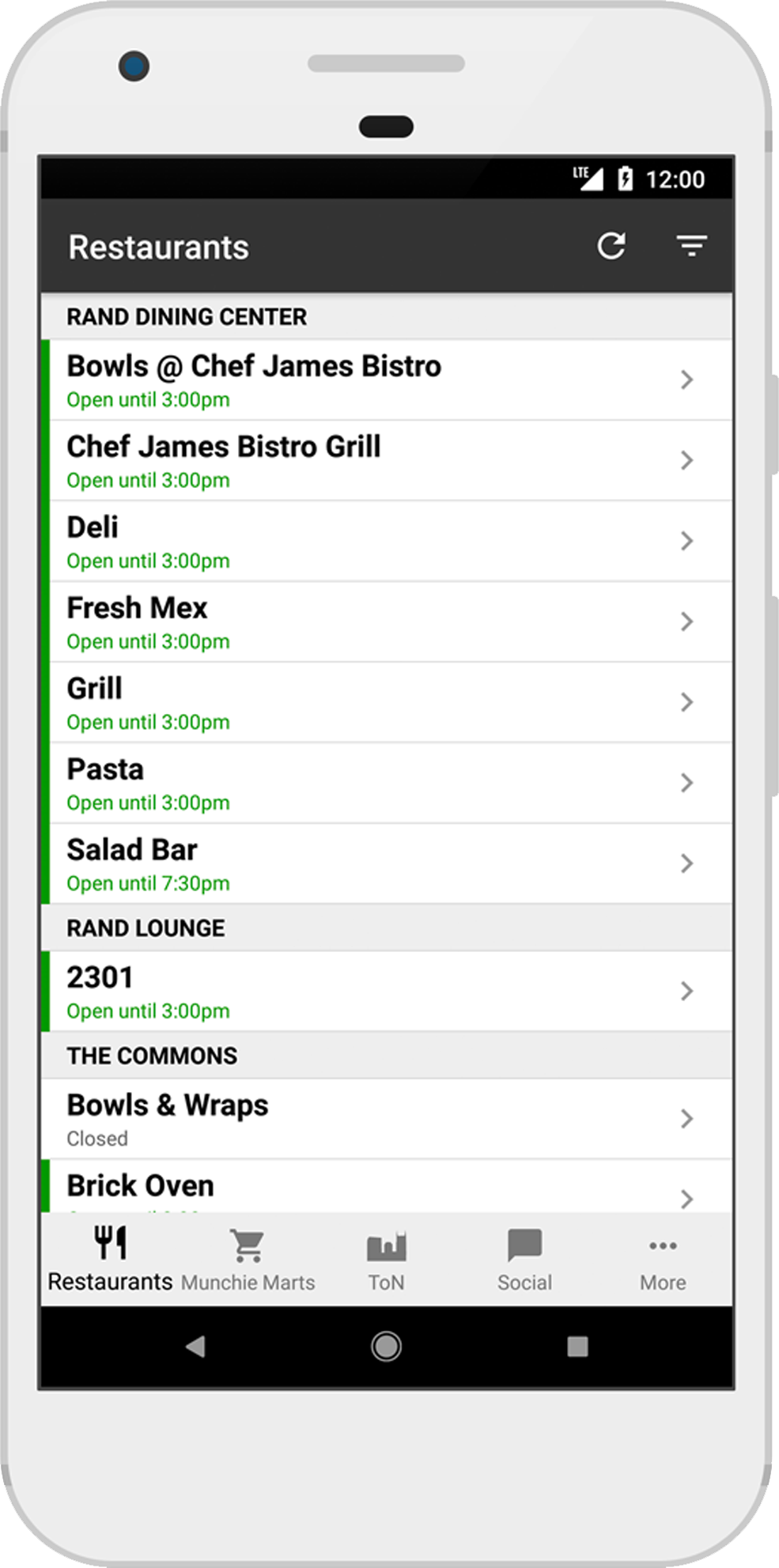The width and height of the screenshot is (779, 1568).
Task: Tap the system back button
Action: 195,1346
